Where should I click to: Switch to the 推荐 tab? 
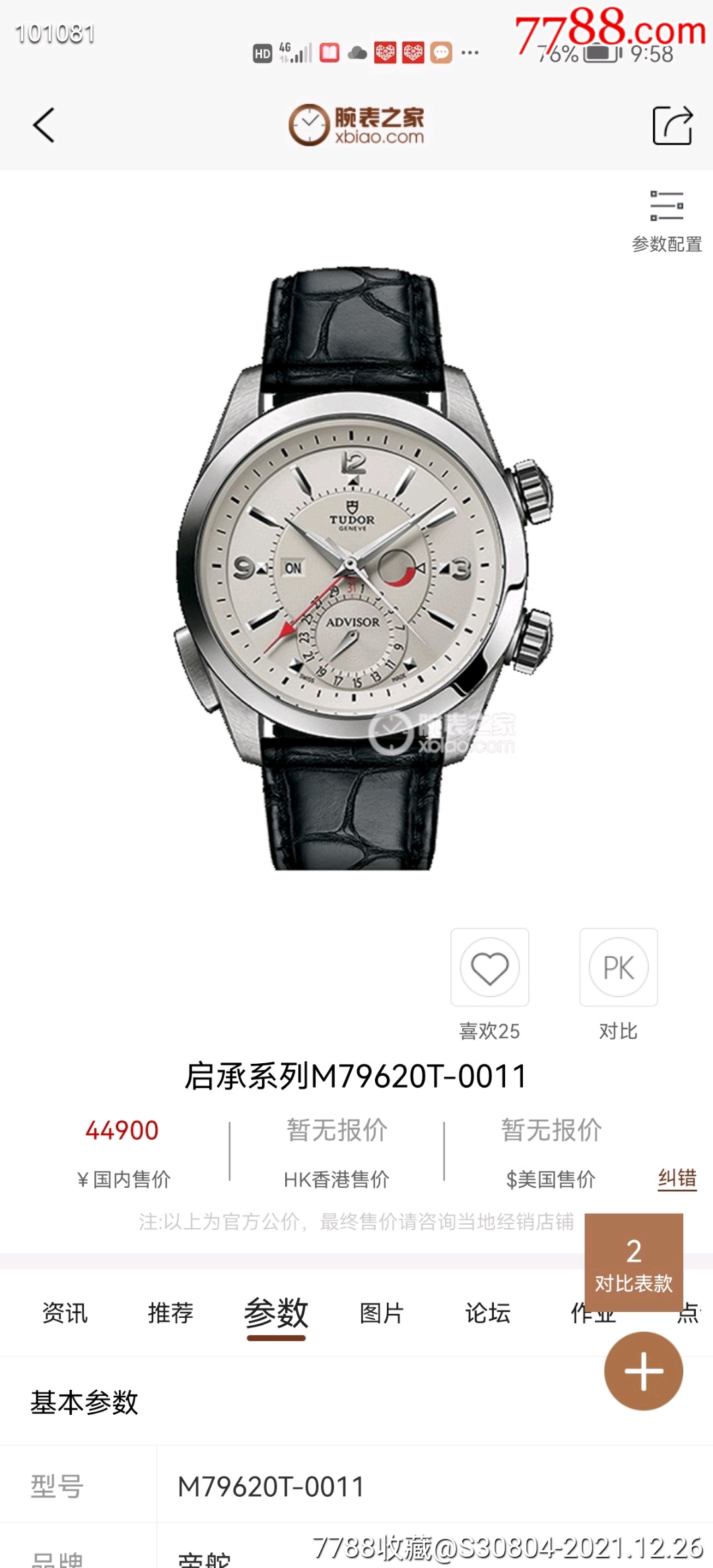tap(170, 1313)
